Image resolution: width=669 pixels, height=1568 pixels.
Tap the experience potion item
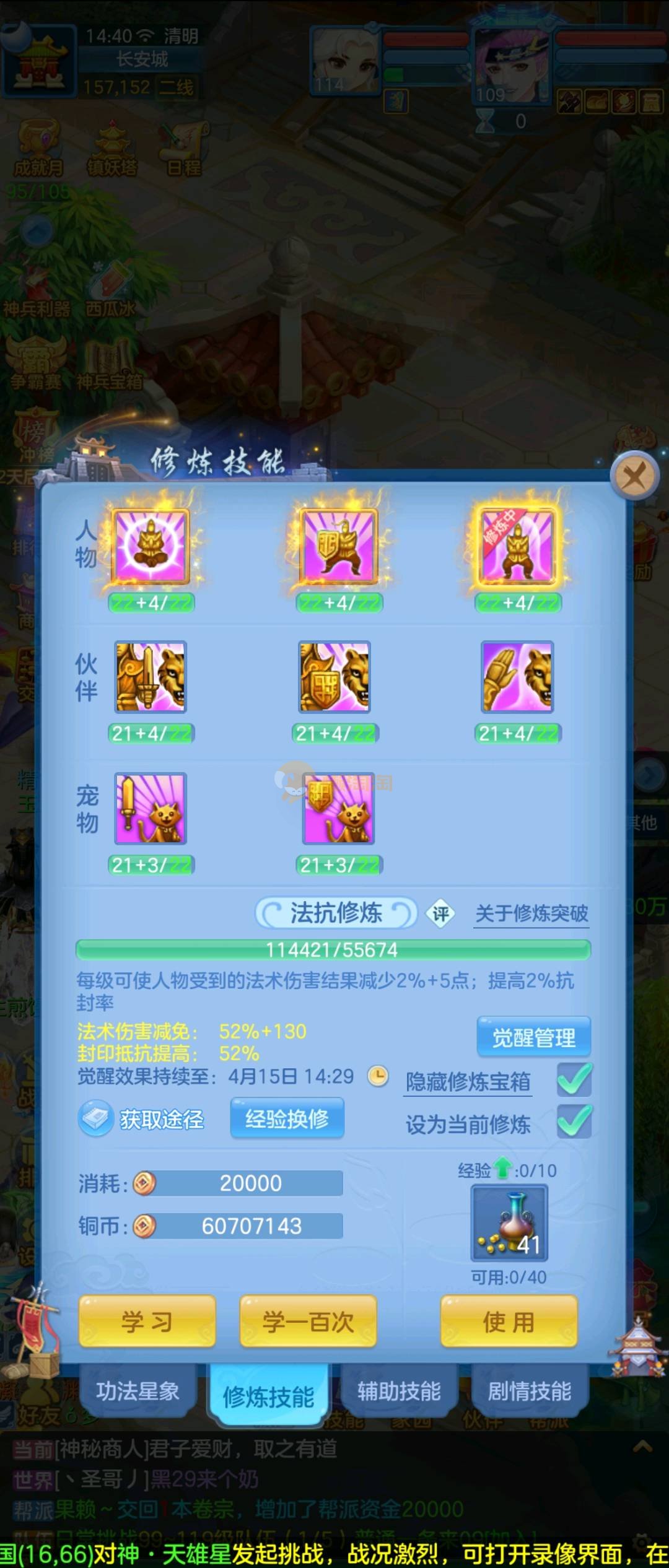click(x=509, y=1223)
